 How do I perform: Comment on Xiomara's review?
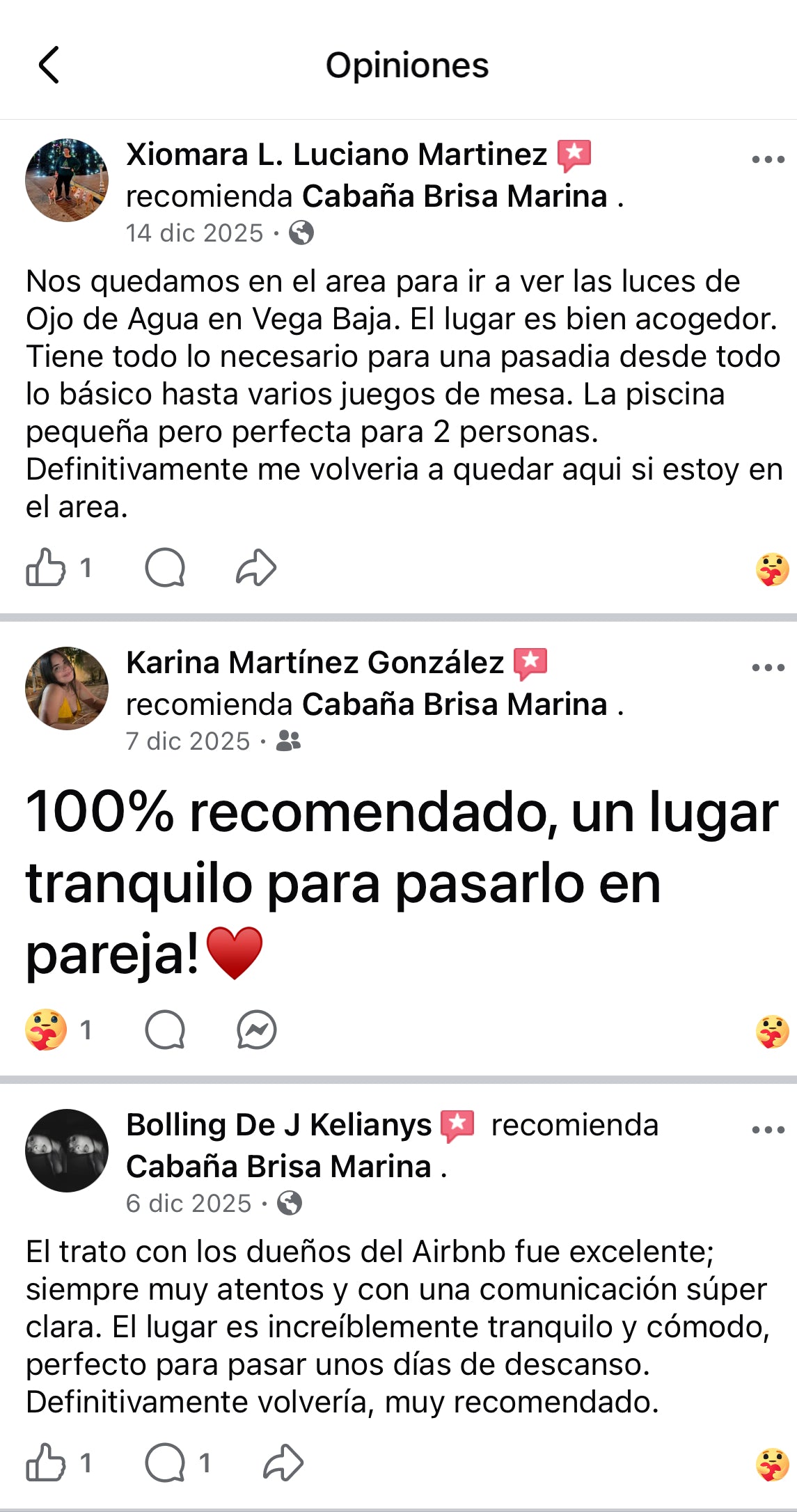pos(165,567)
